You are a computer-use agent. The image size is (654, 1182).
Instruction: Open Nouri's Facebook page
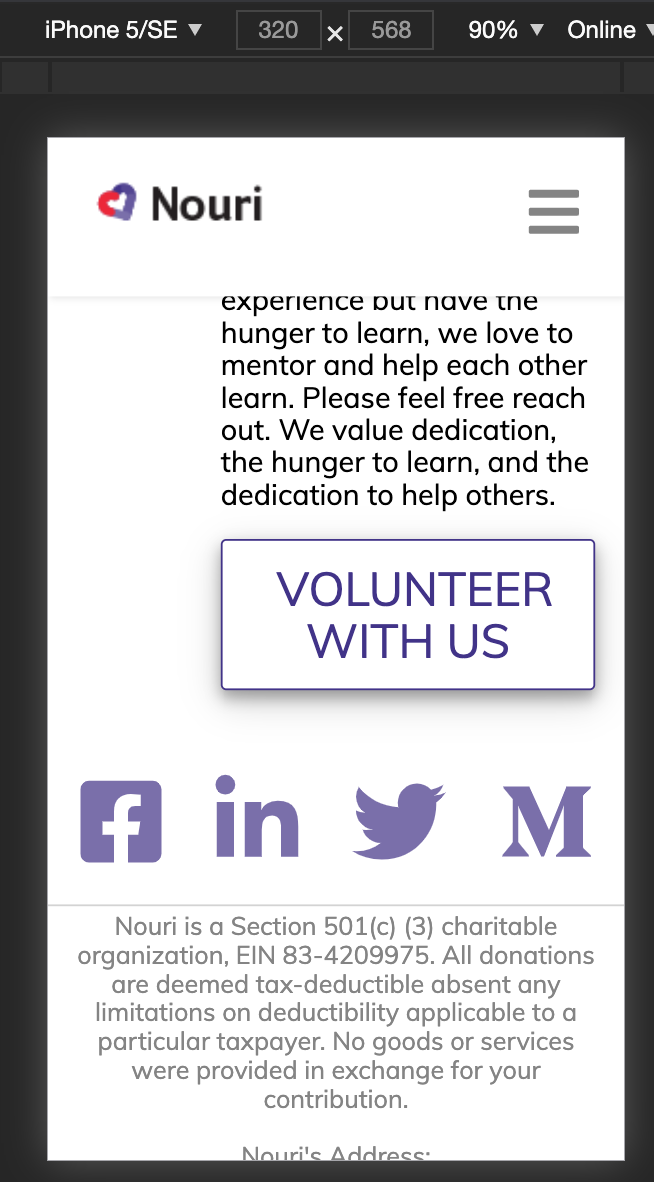tap(121, 821)
